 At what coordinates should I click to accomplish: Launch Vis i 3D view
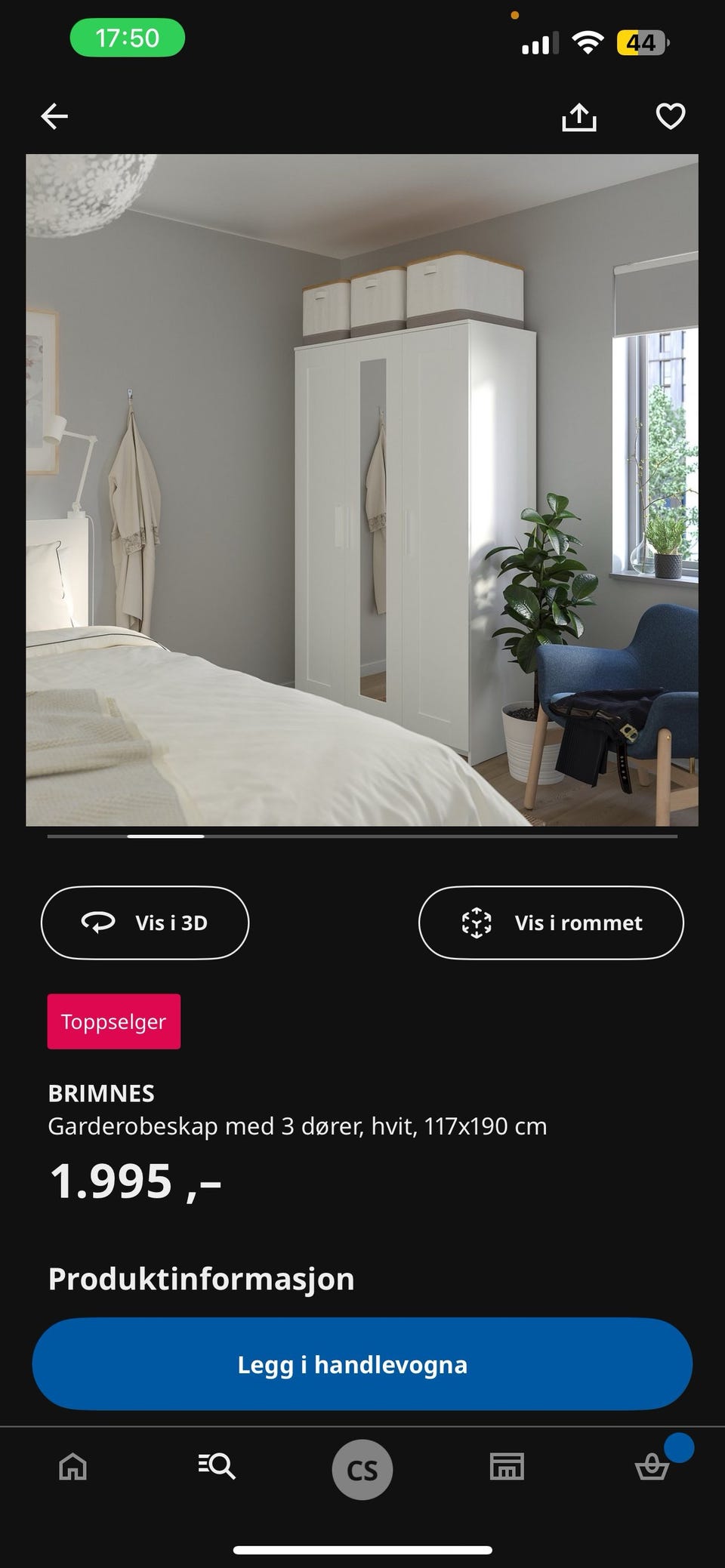145,923
